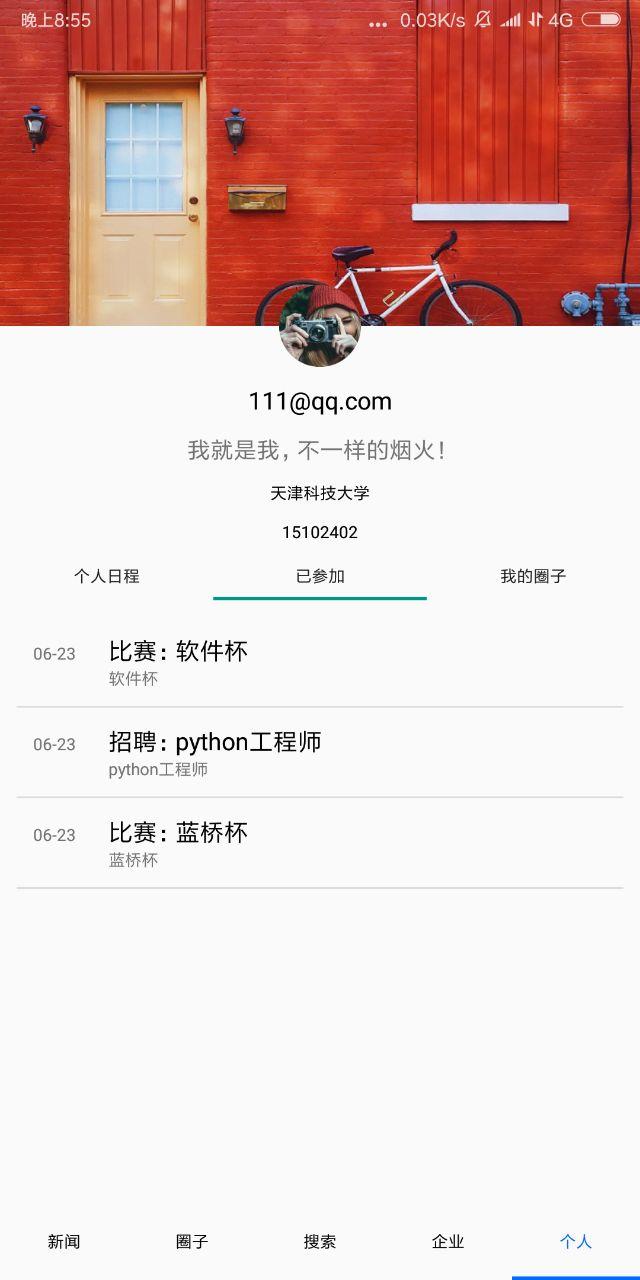Open the 比赛: 蓝桥杯 entry
This screenshot has height=1280, width=640.
[320, 843]
